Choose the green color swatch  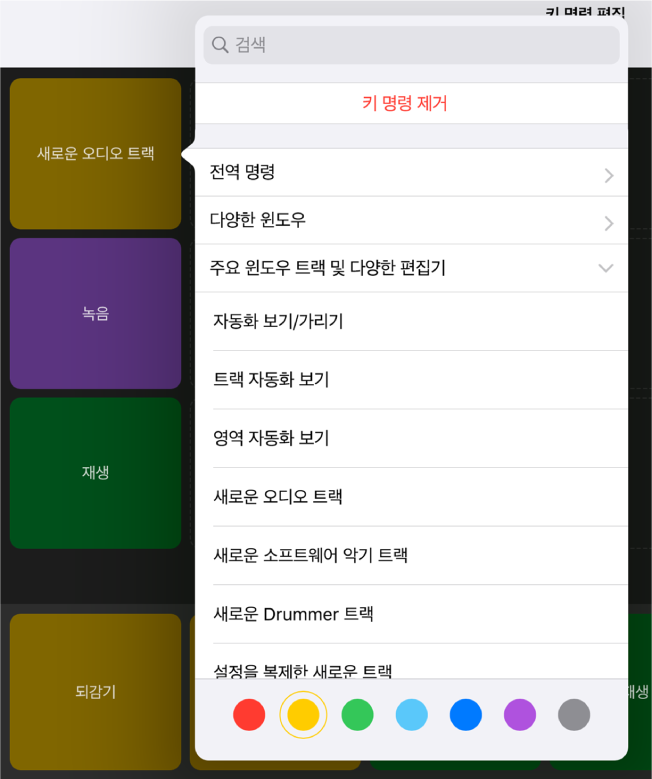click(357, 715)
